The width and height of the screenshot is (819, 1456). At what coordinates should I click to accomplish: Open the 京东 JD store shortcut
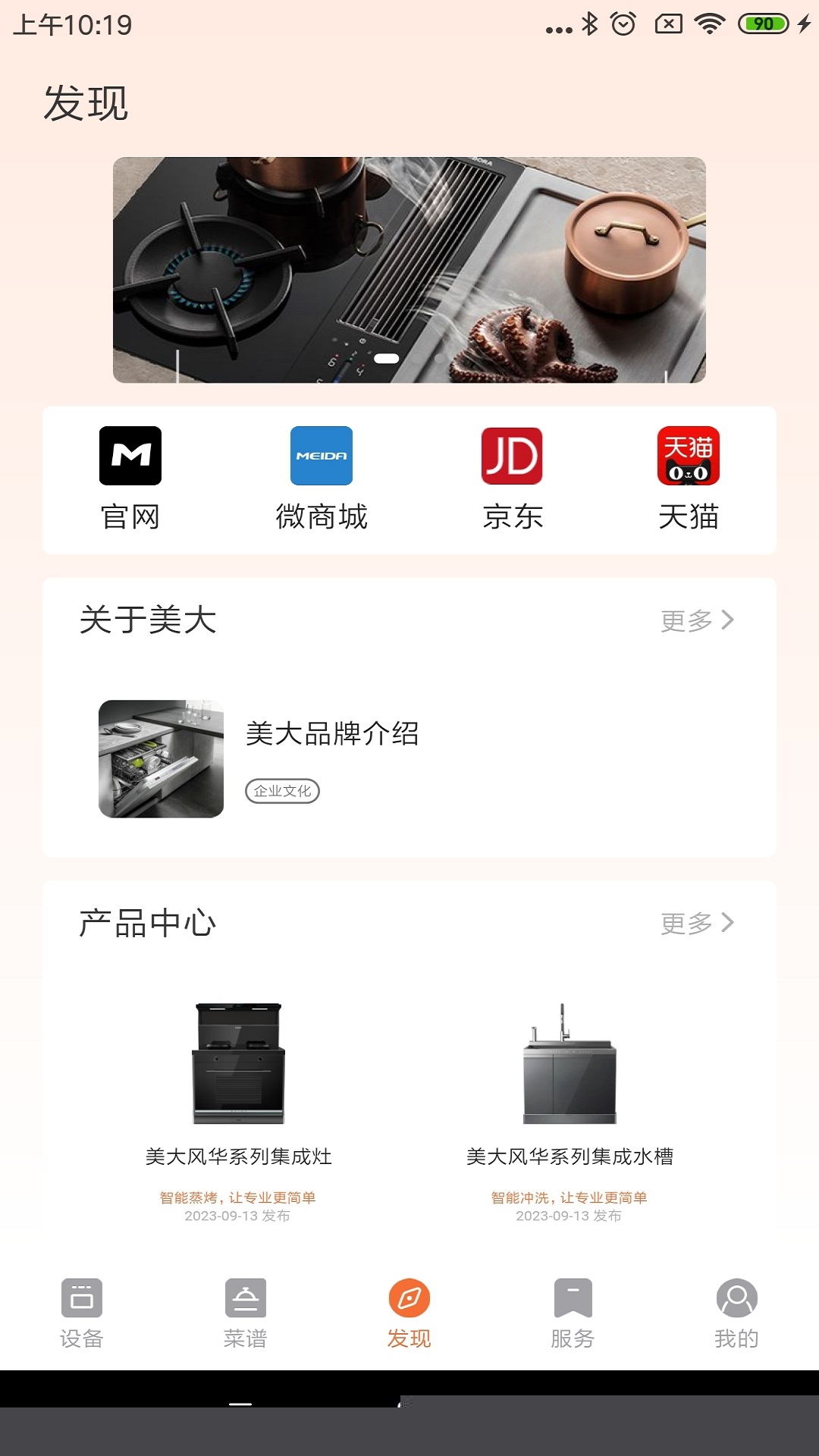pos(513,478)
